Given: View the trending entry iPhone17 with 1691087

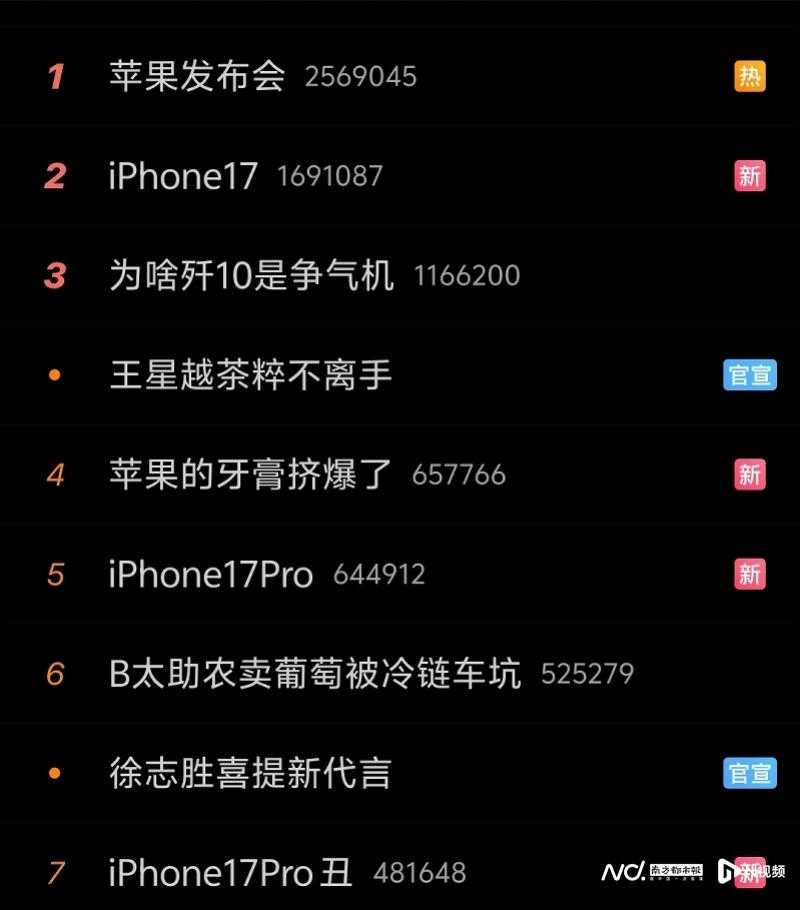Looking at the screenshot, I should 183,177.
